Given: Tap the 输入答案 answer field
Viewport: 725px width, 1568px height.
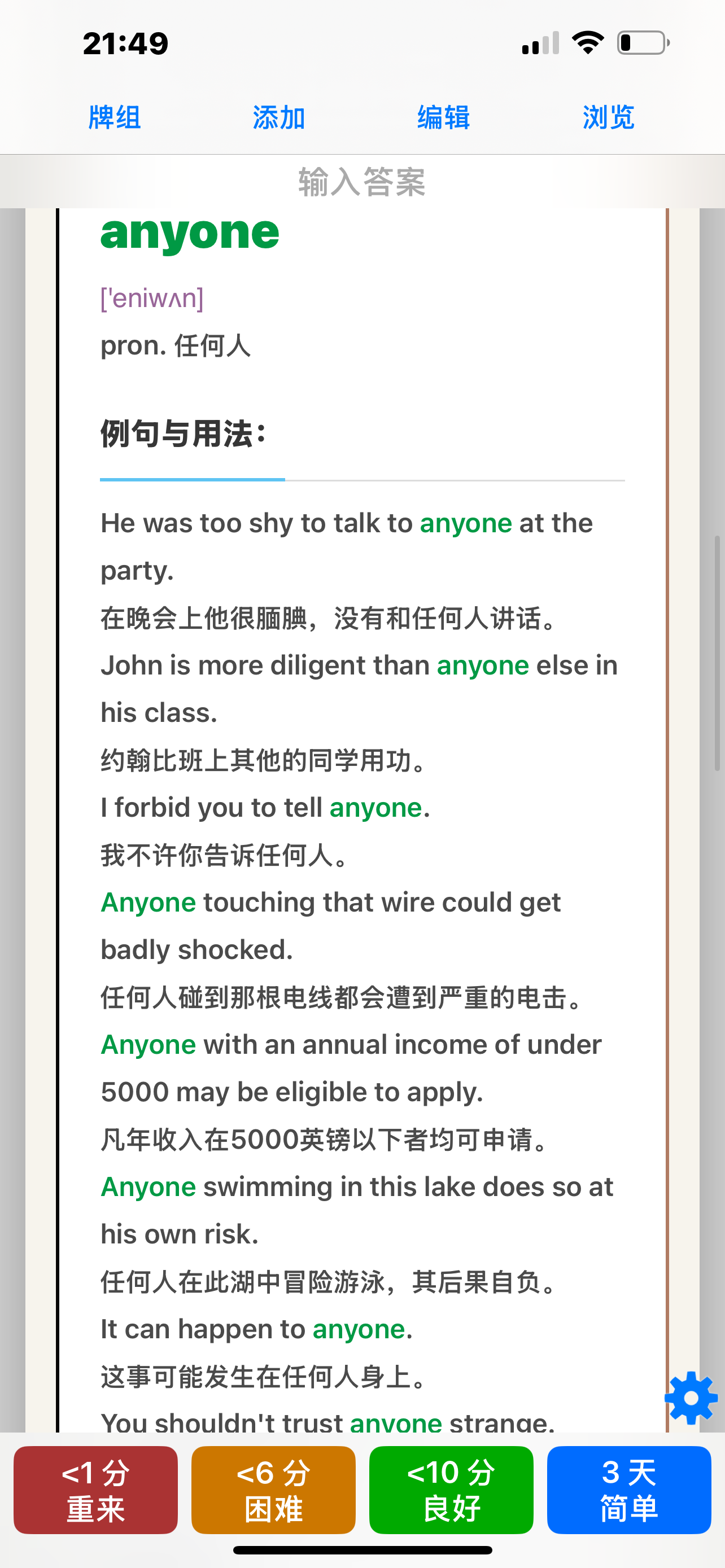Looking at the screenshot, I should [x=362, y=181].
